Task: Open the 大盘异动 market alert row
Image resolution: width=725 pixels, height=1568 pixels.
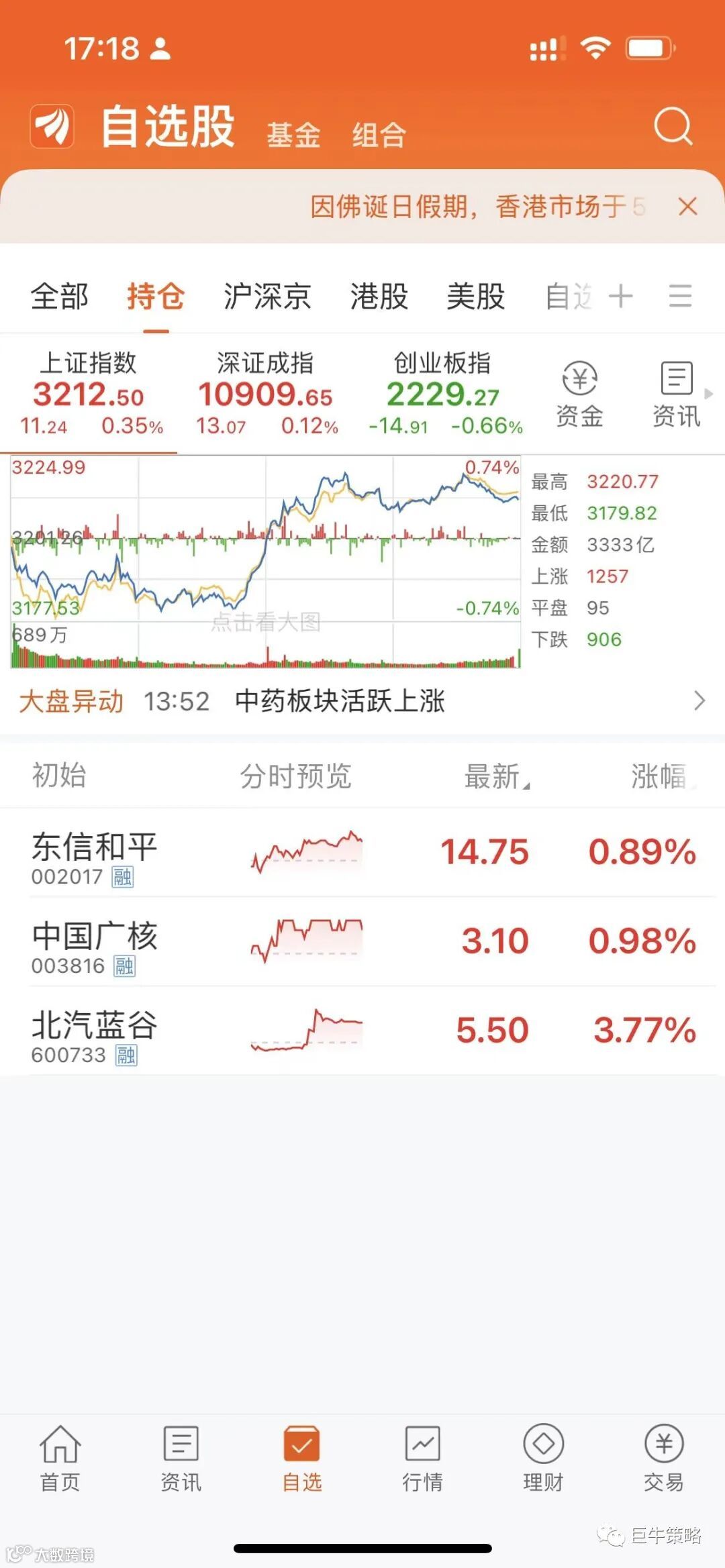Action: (x=362, y=701)
